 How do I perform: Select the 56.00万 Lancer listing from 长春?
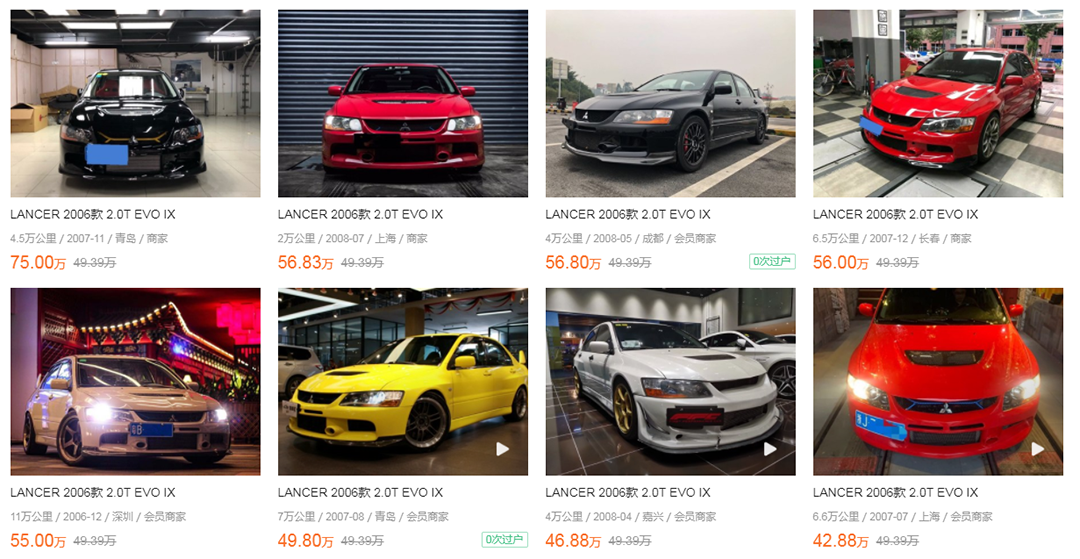[937, 104]
